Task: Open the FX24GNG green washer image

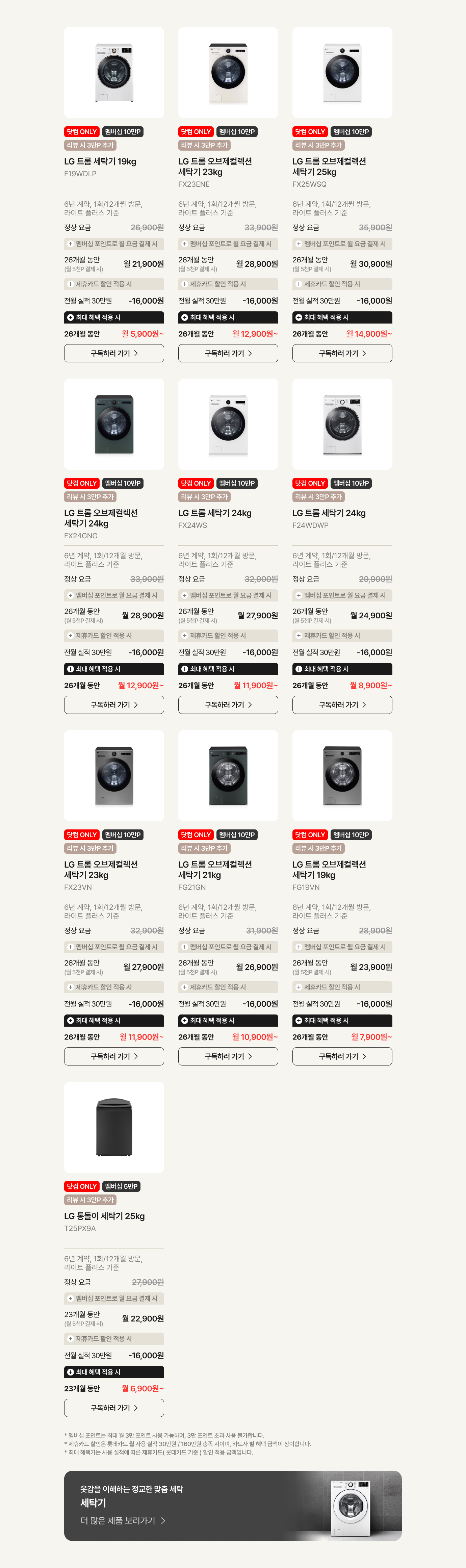Action: (114, 423)
